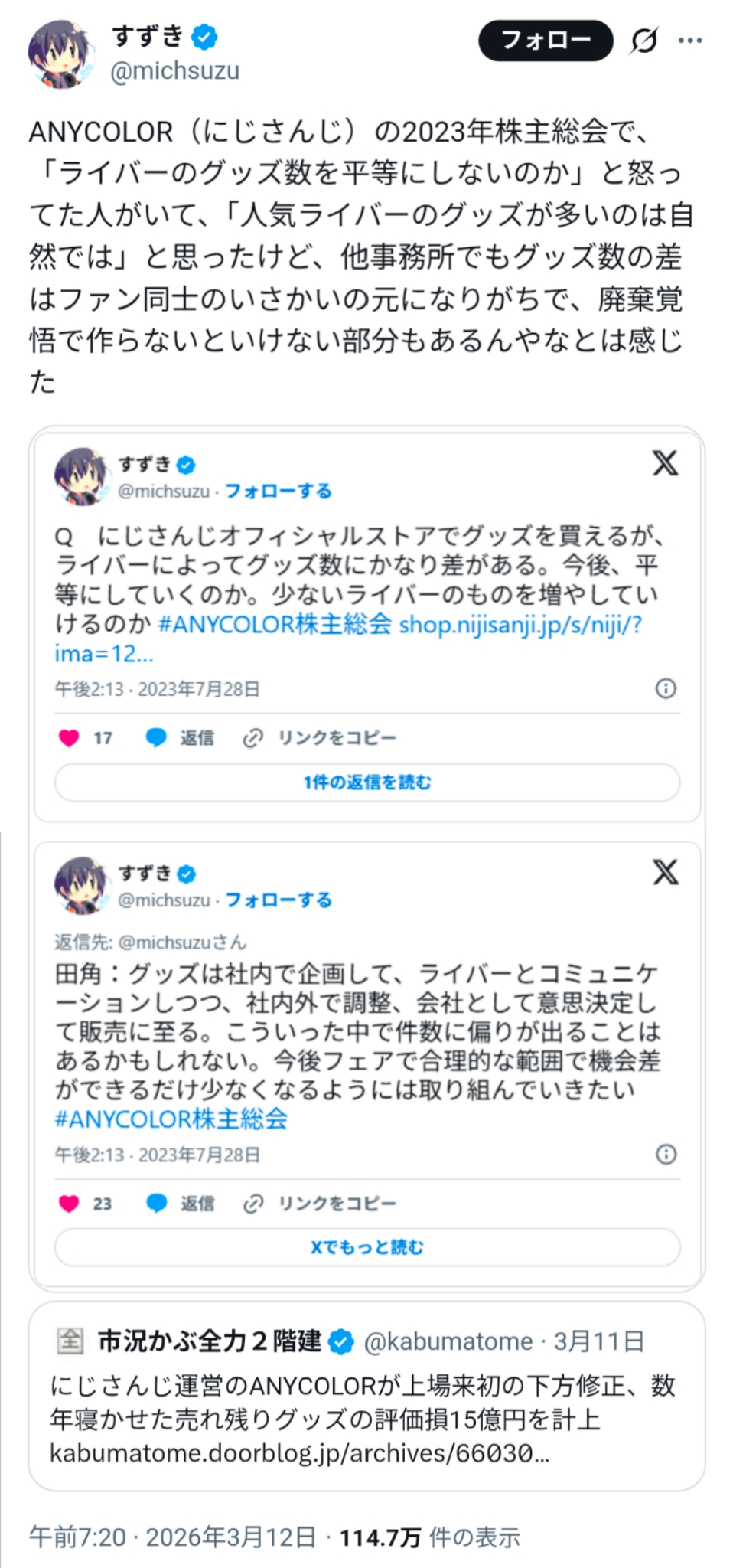Open the info icon on the first embedded tweet

click(666, 688)
